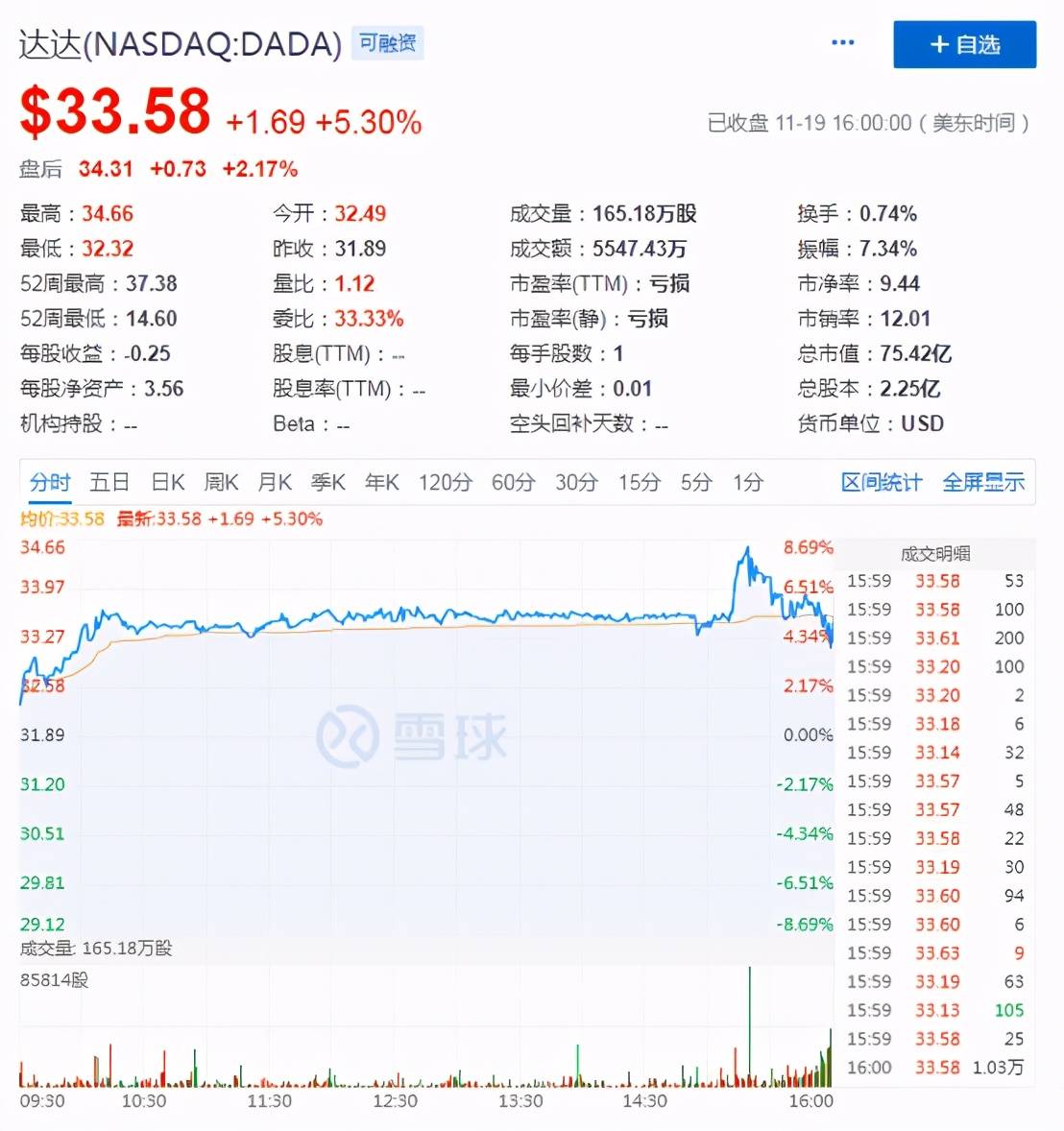
Task: Choose the 30分 interval chart
Action: click(576, 482)
